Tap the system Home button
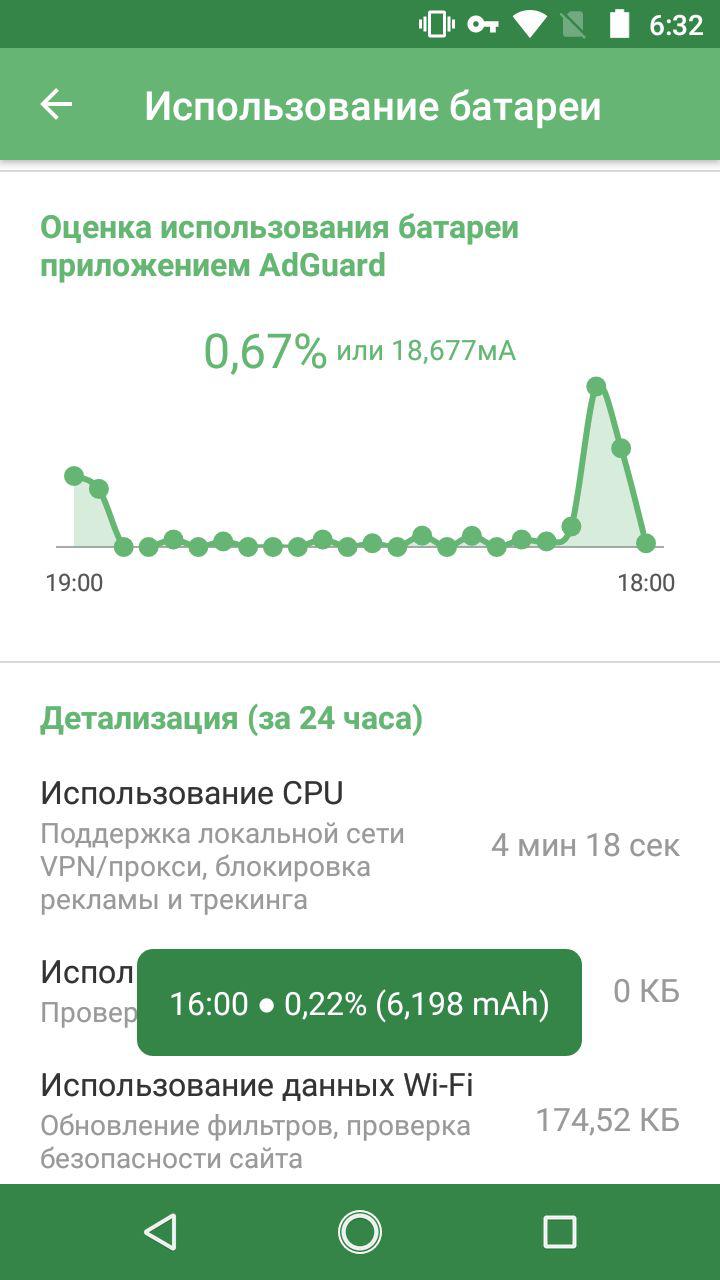 [x=360, y=1232]
